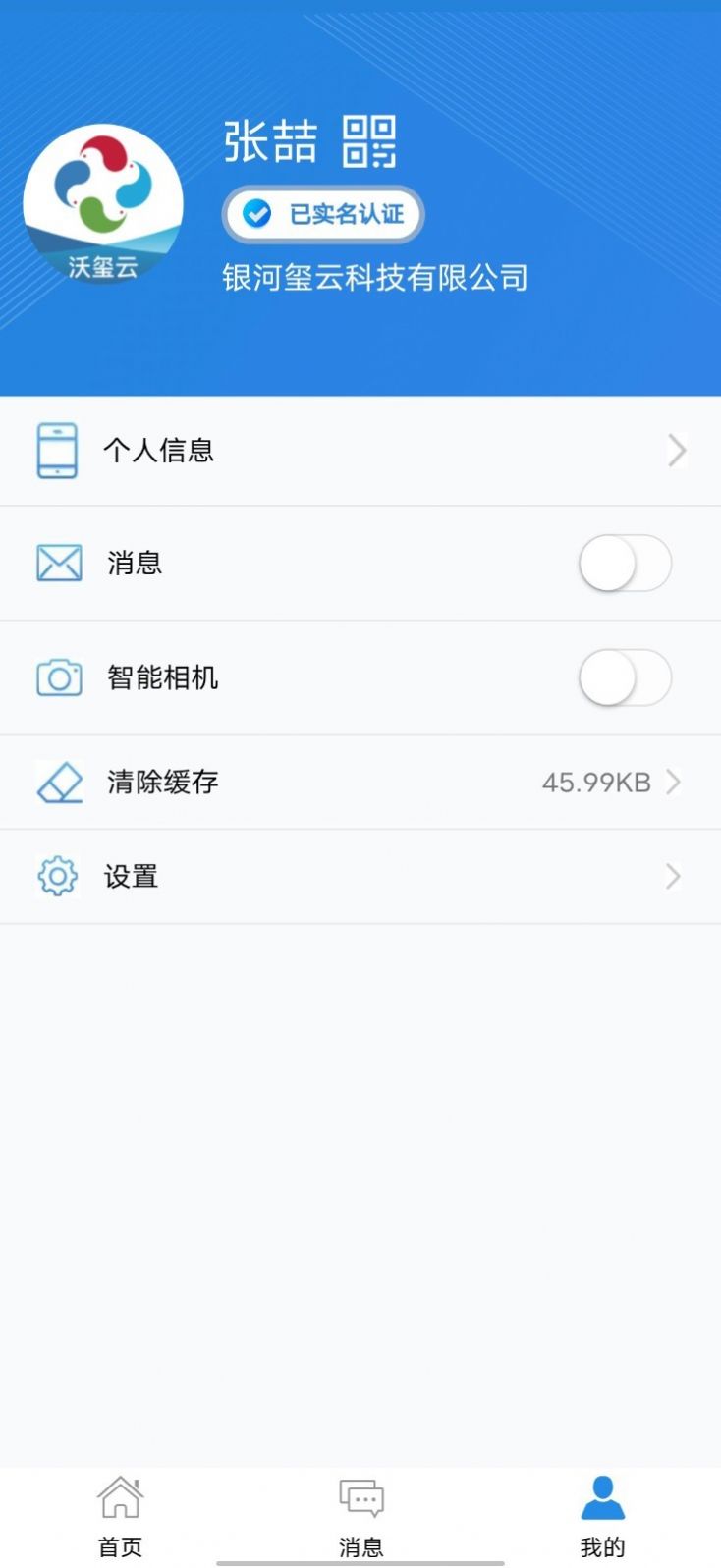Click the gear icon beside 设置
Image resolution: width=721 pixels, height=1568 pixels.
tap(56, 875)
